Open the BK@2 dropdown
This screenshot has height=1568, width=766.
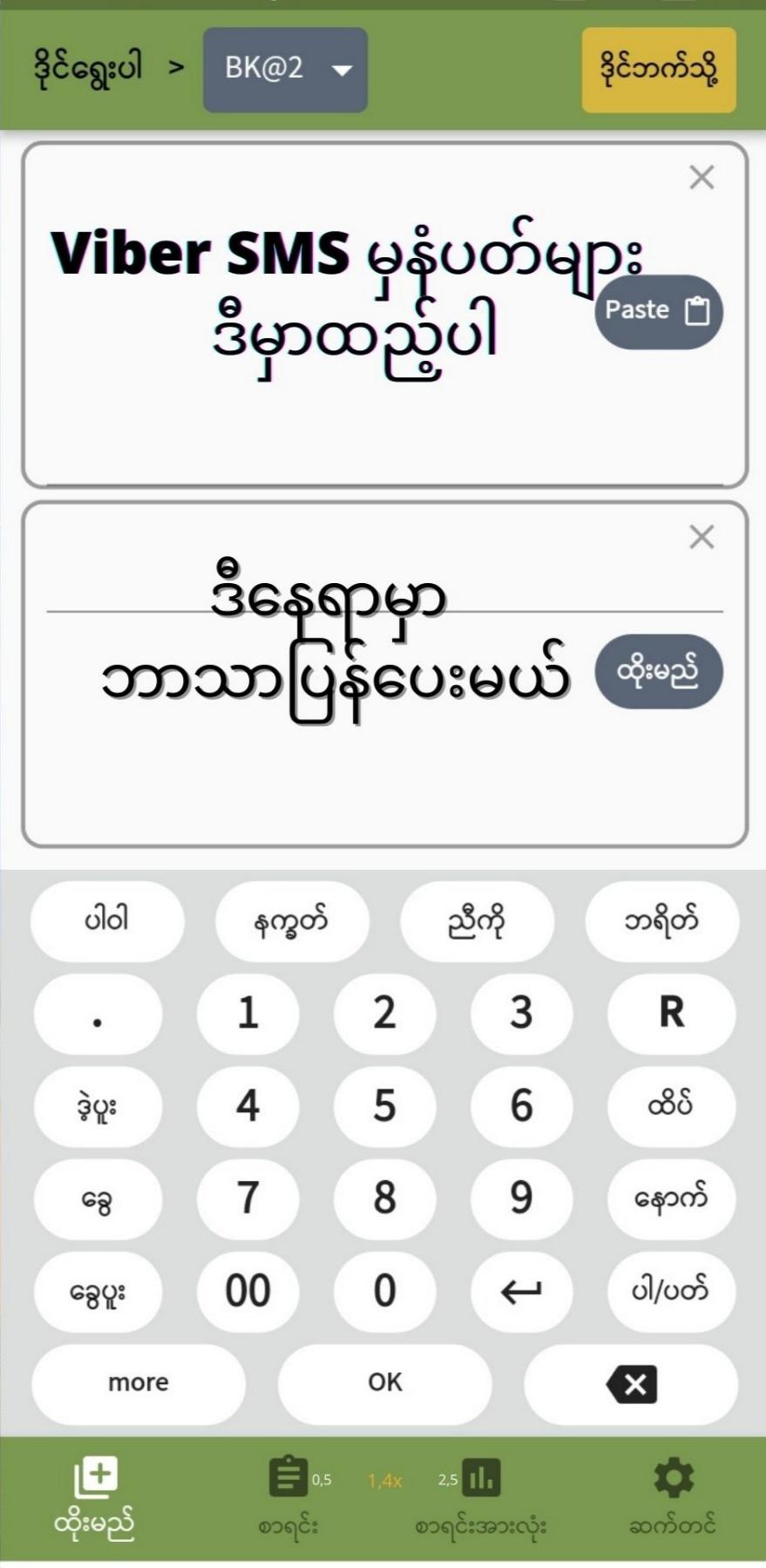pos(285,69)
